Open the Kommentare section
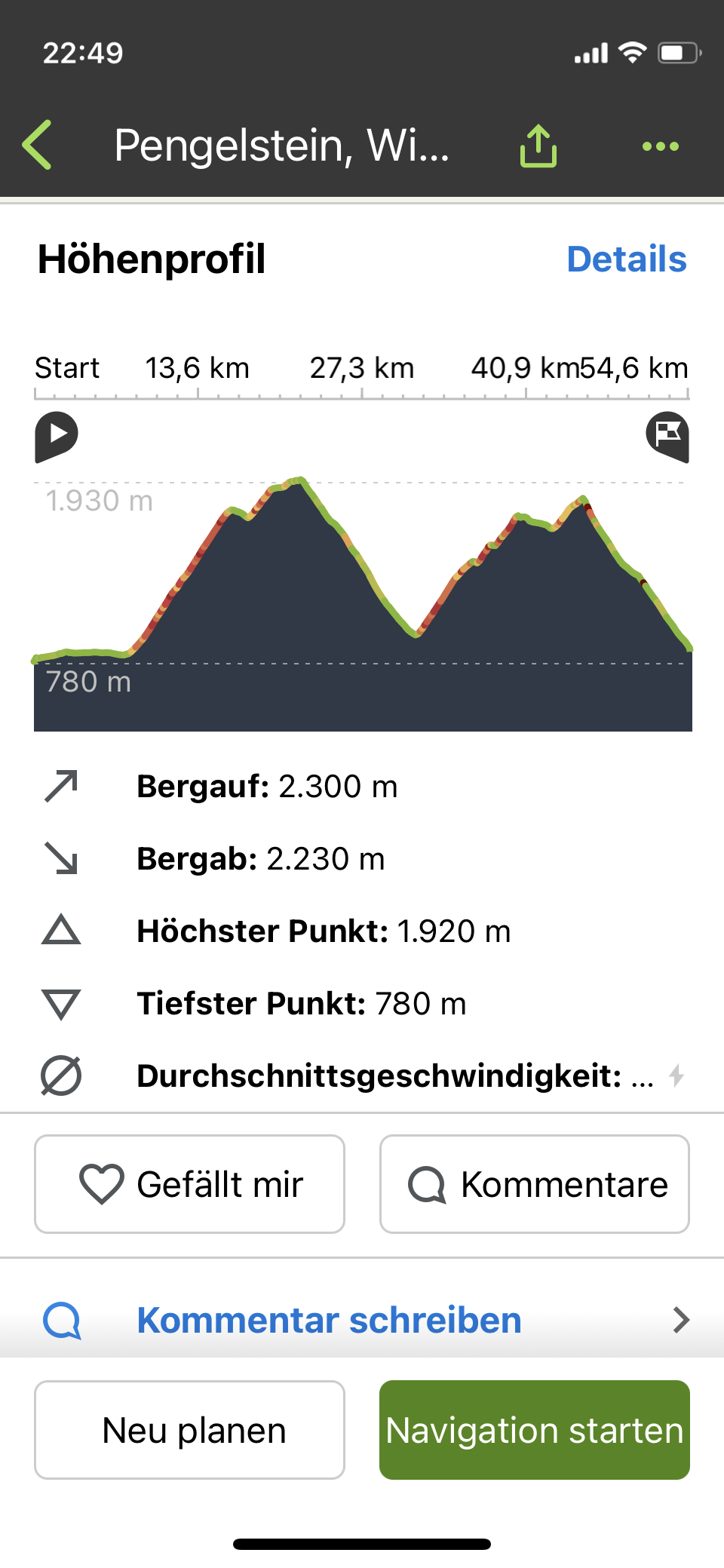This screenshot has width=724, height=1568. (535, 1183)
